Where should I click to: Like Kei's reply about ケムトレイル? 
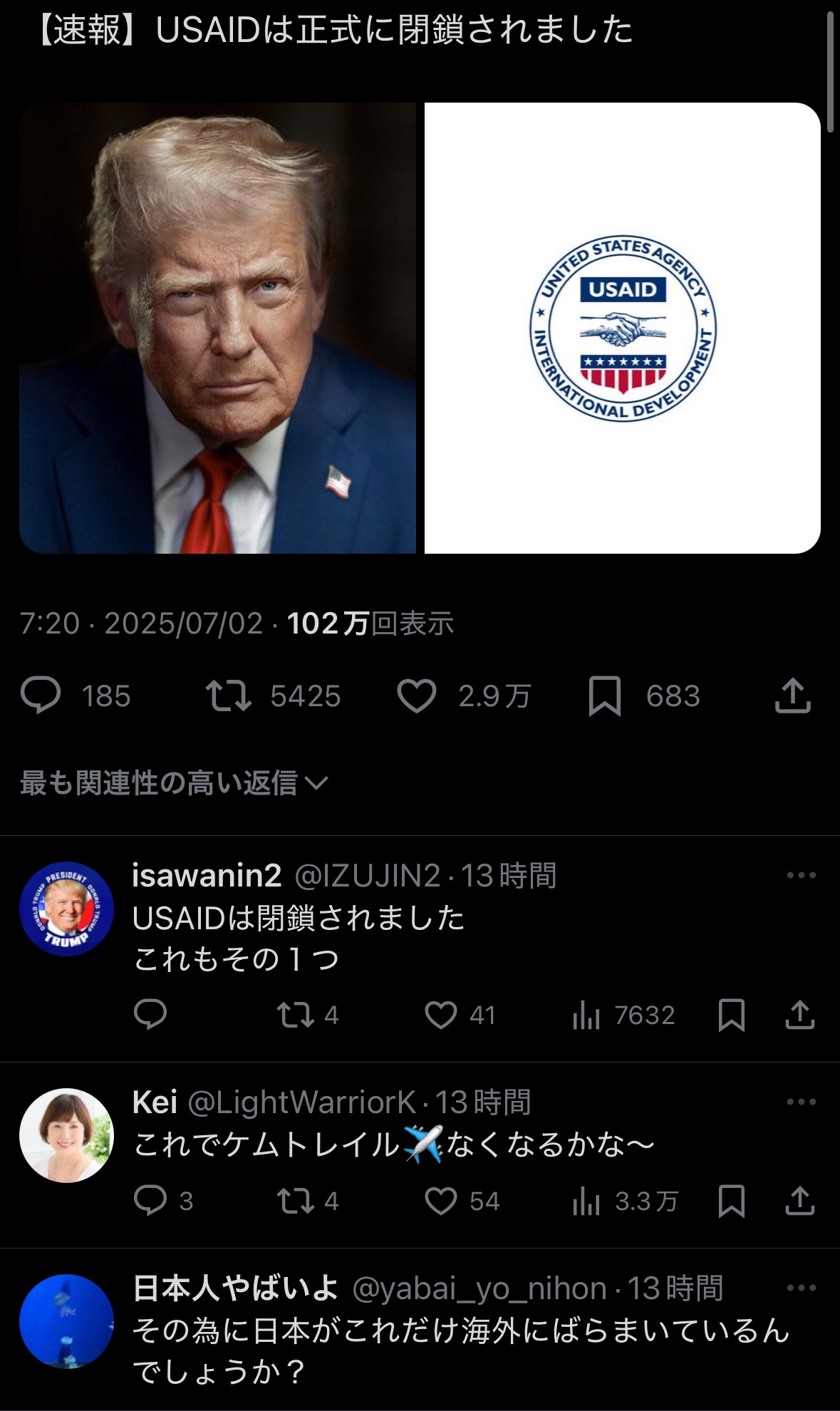[x=440, y=1201]
